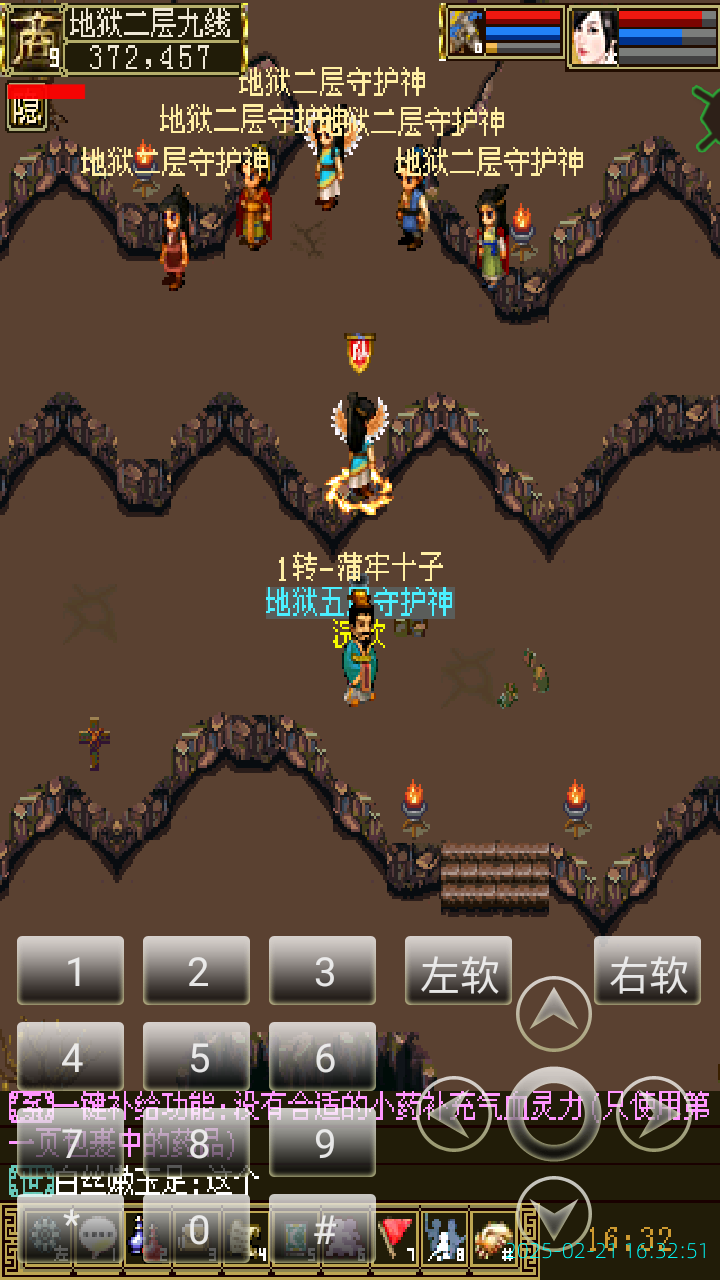This screenshot has width=720, height=1280.
Task: Tap the D-pad center confirm button
Action: click(x=553, y=1113)
